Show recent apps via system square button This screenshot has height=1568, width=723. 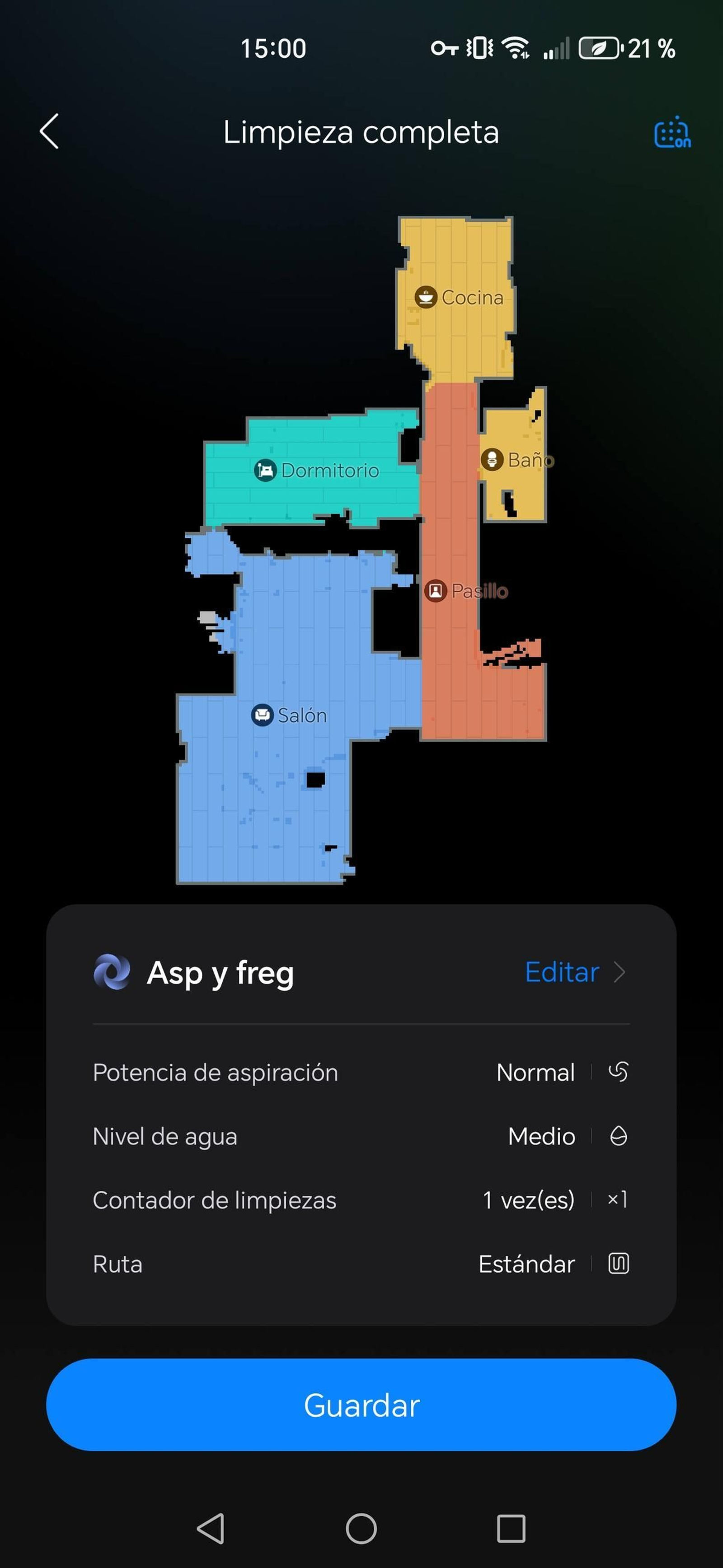coord(511,1528)
